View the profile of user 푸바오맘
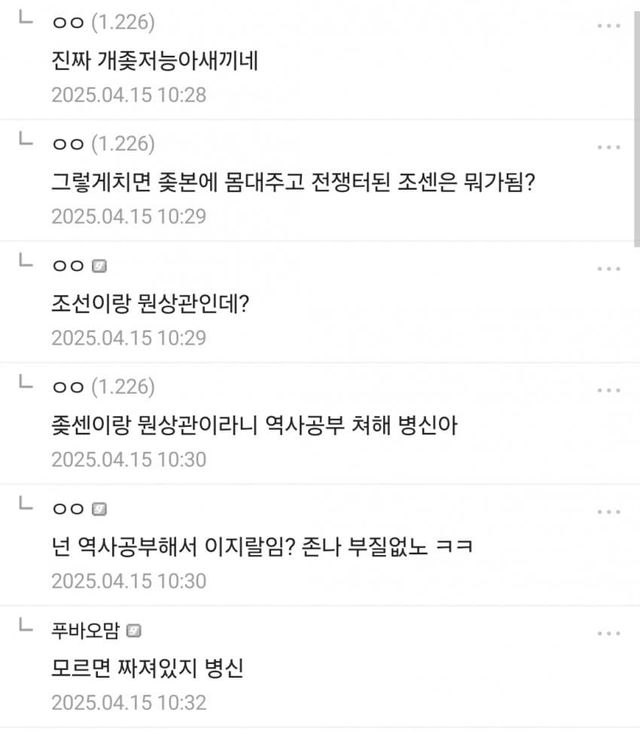 pyautogui.click(x=86, y=630)
